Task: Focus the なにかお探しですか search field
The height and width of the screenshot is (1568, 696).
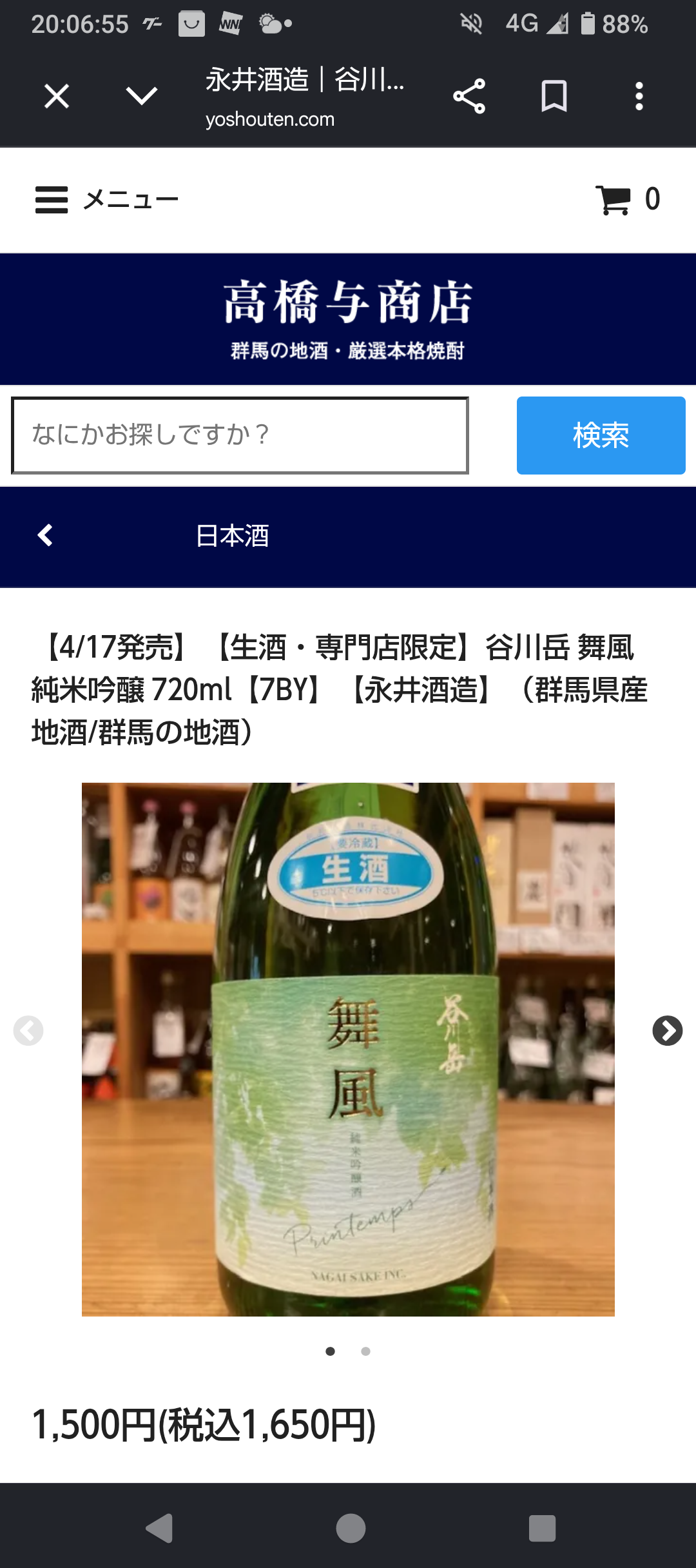Action: point(240,435)
